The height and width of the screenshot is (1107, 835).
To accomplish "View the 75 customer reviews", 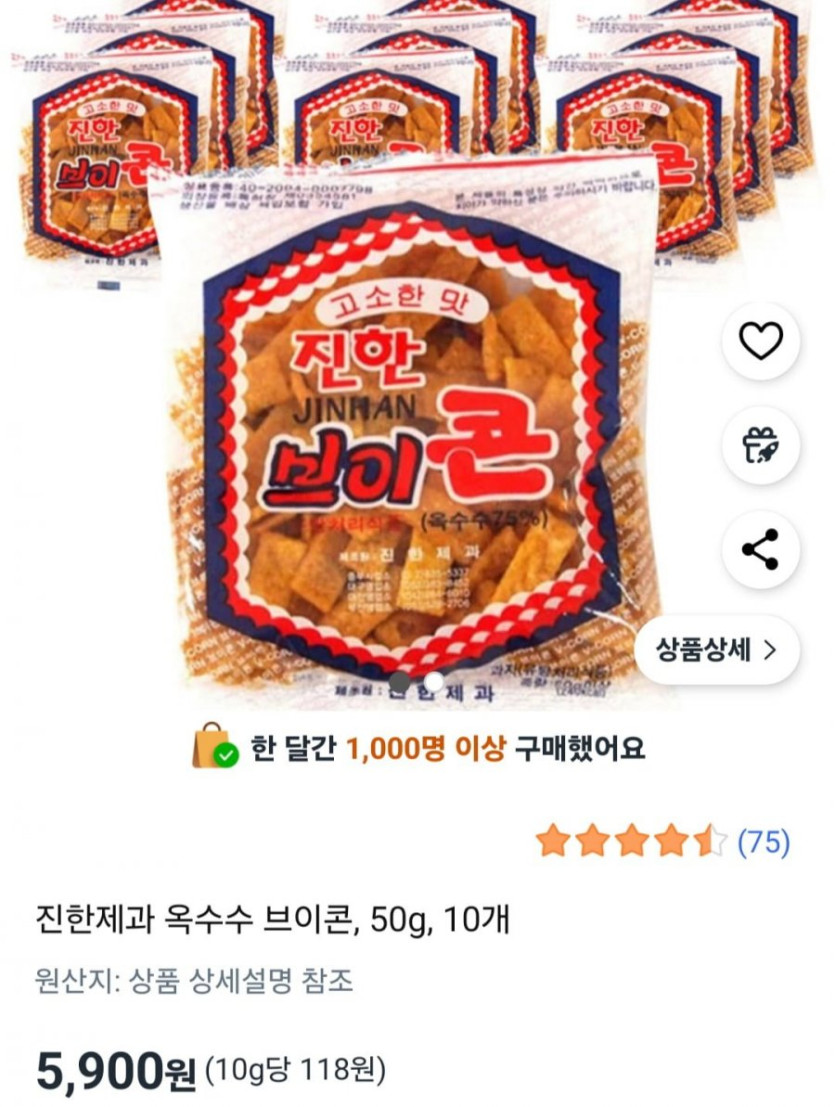I will point(763,842).
